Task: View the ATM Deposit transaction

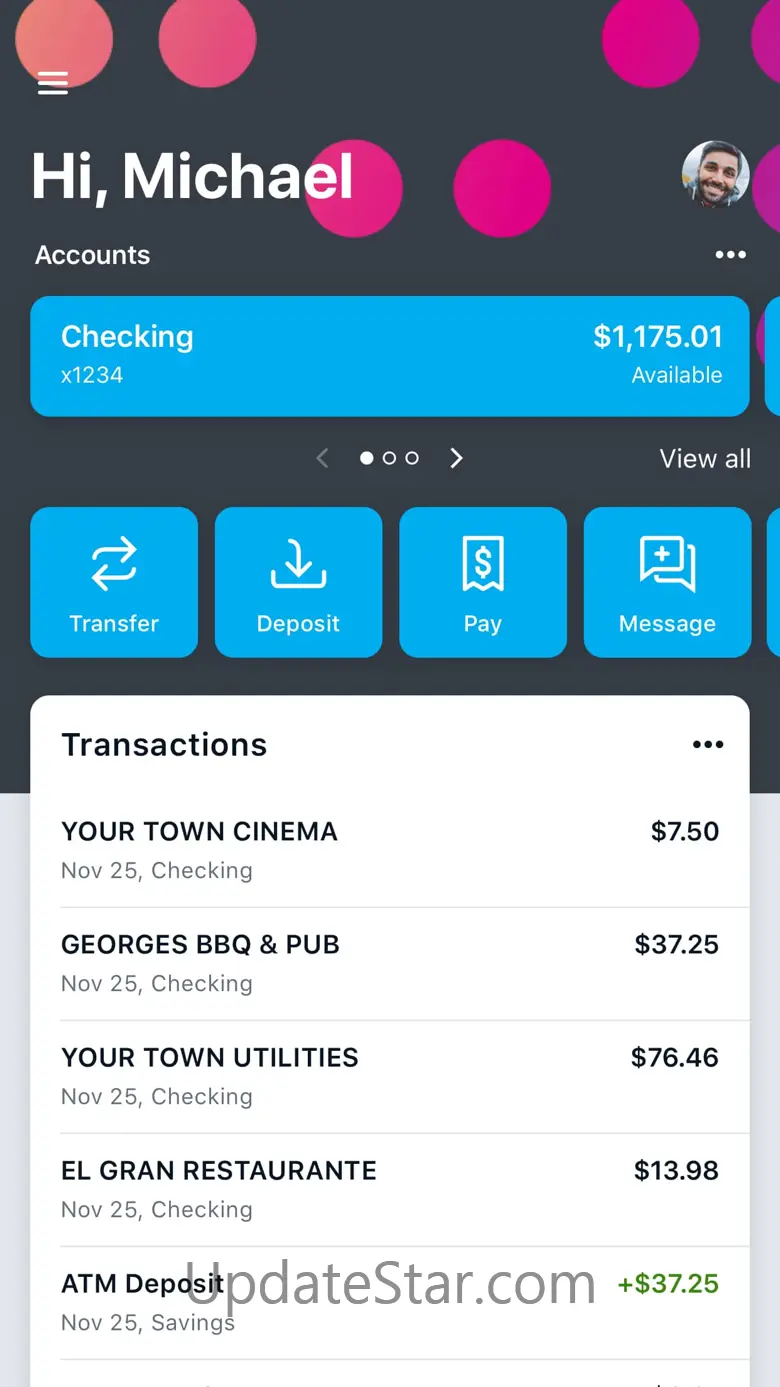Action: pos(390,1303)
